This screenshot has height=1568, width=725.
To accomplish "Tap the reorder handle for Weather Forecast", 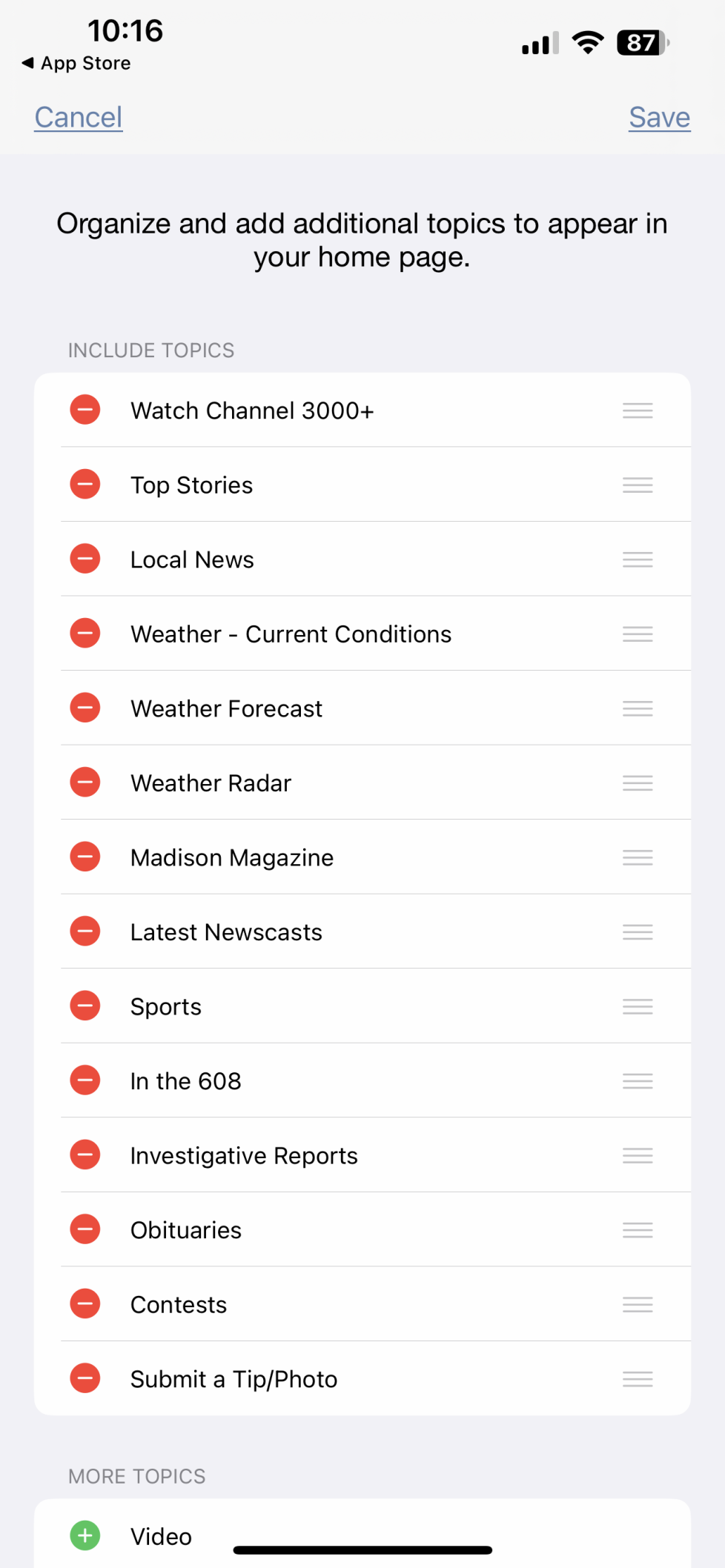I will [637, 708].
